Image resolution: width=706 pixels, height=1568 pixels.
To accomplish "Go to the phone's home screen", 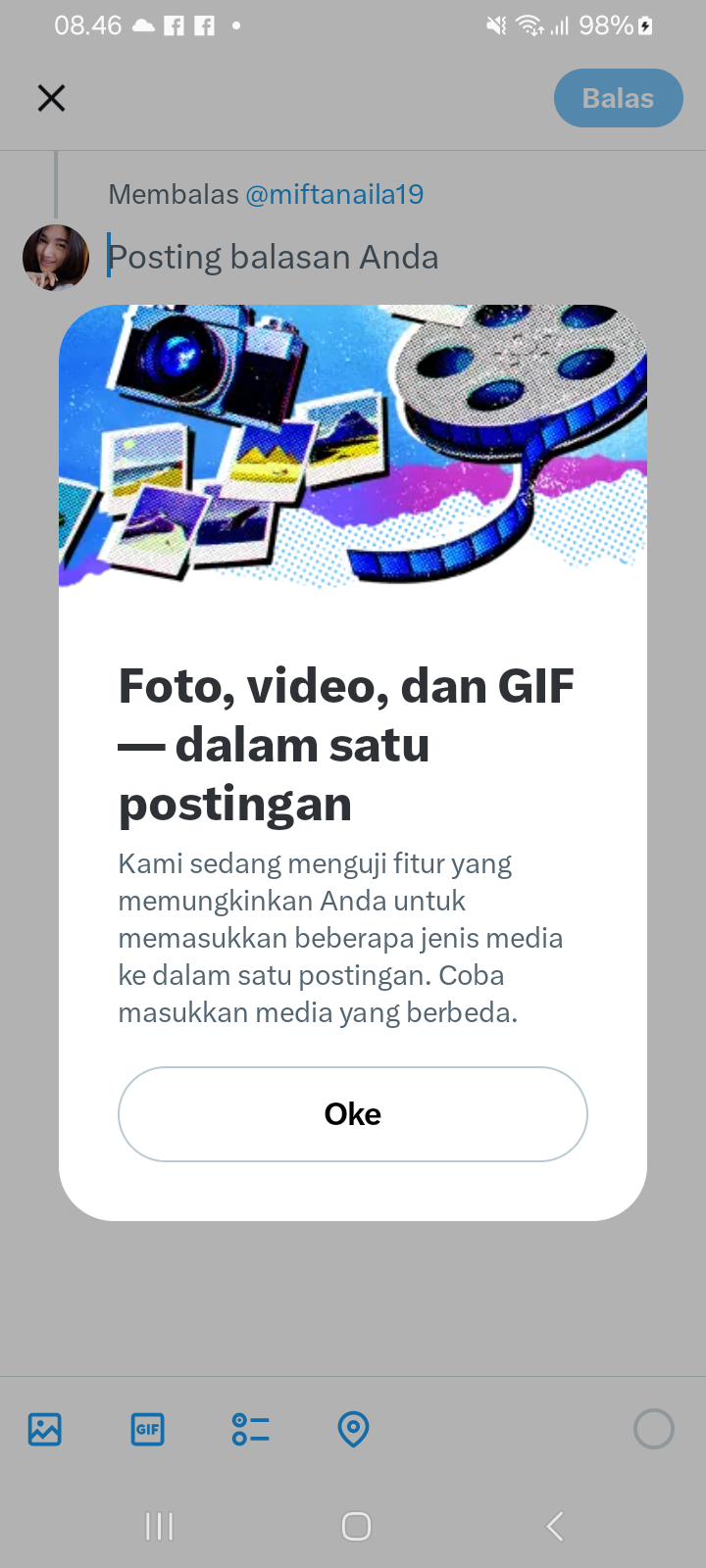I will (356, 1526).
